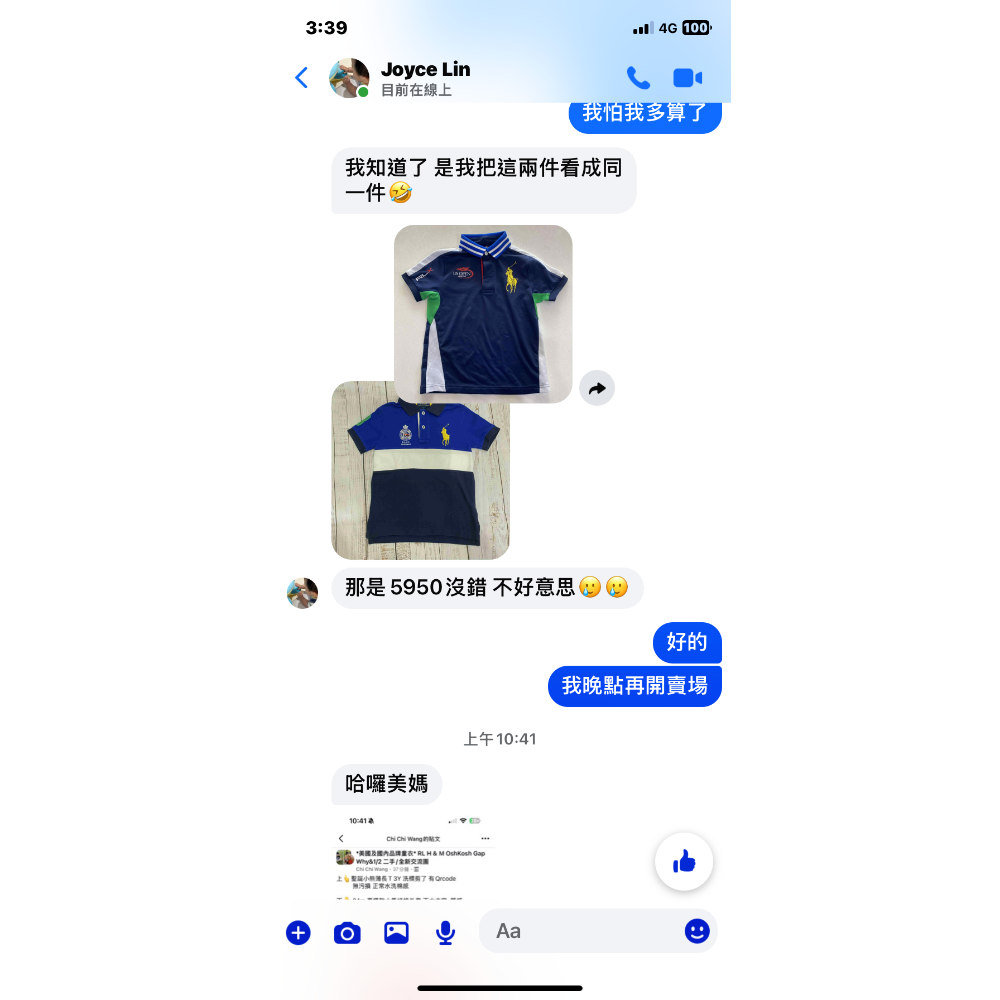Record a voice message with the microphone

[445, 932]
